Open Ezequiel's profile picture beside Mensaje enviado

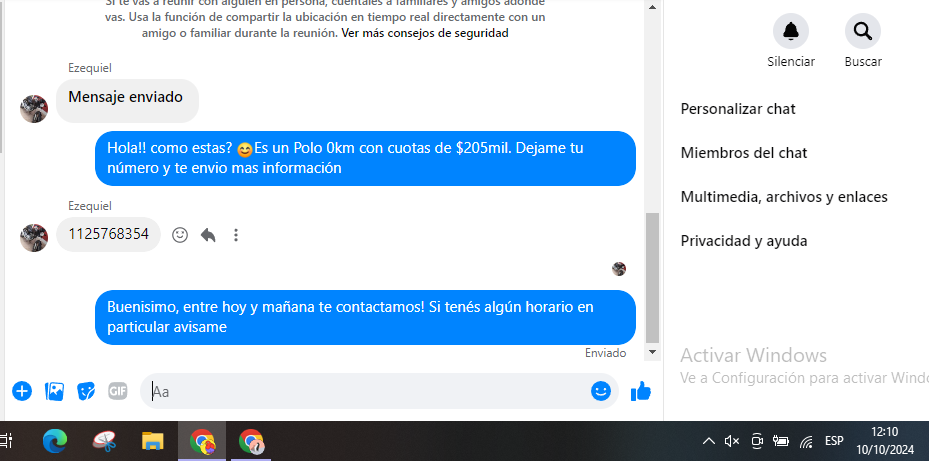point(34,109)
